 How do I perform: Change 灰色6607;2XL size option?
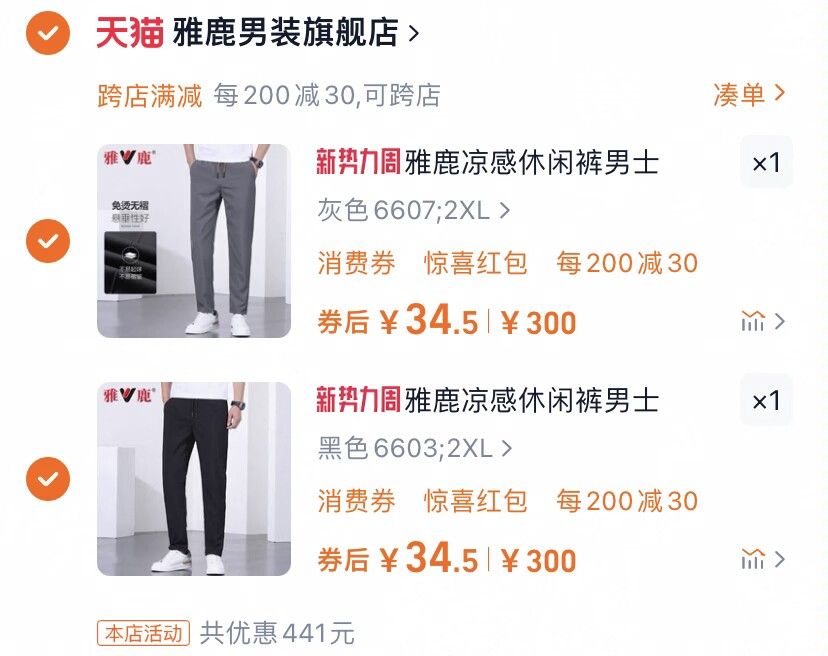[x=414, y=211]
